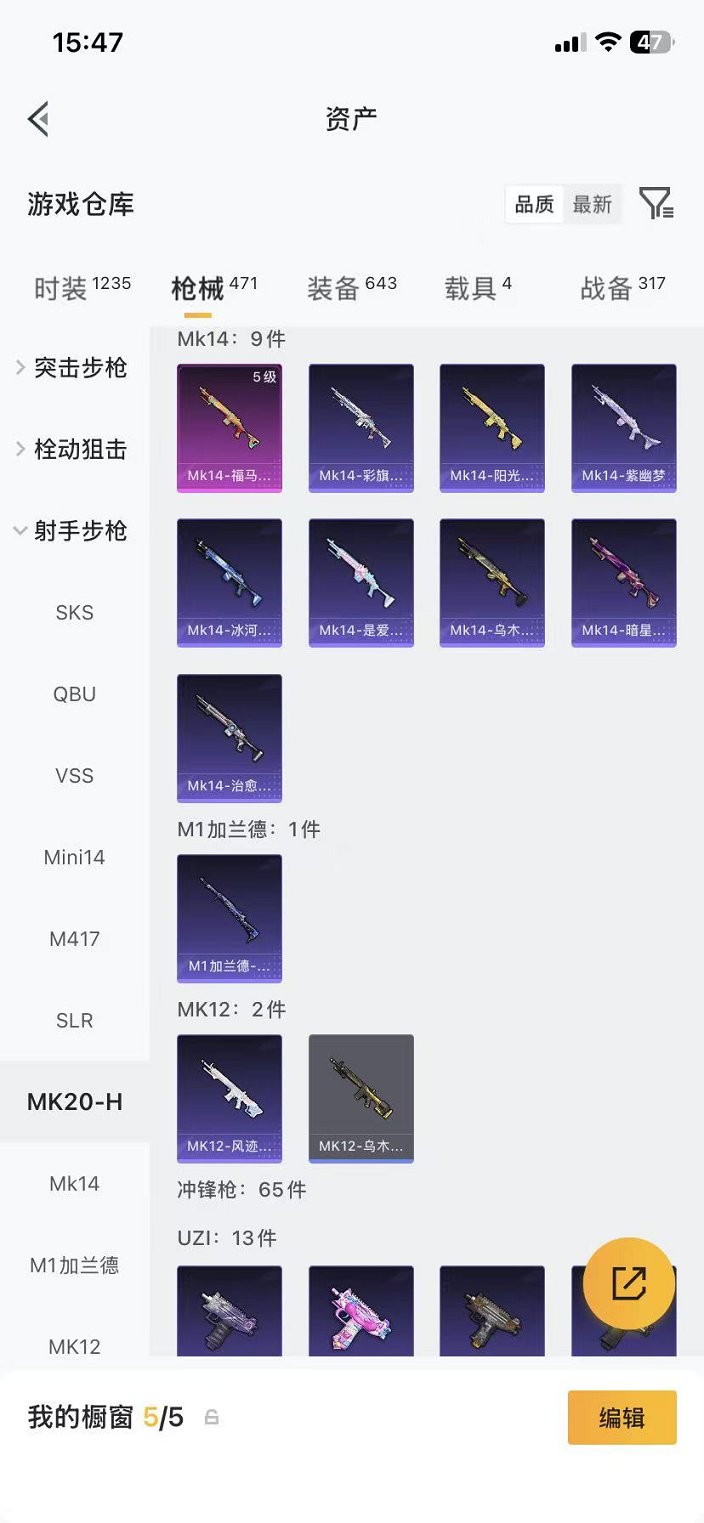Sort the inventory by 最新
The width and height of the screenshot is (704, 1523).
coord(592,204)
